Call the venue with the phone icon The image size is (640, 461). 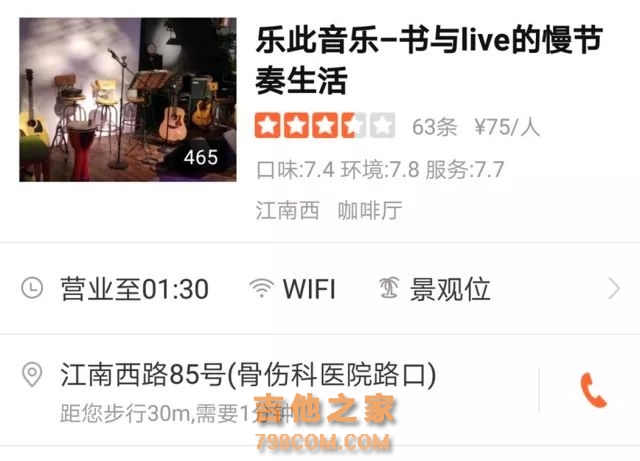tap(593, 389)
